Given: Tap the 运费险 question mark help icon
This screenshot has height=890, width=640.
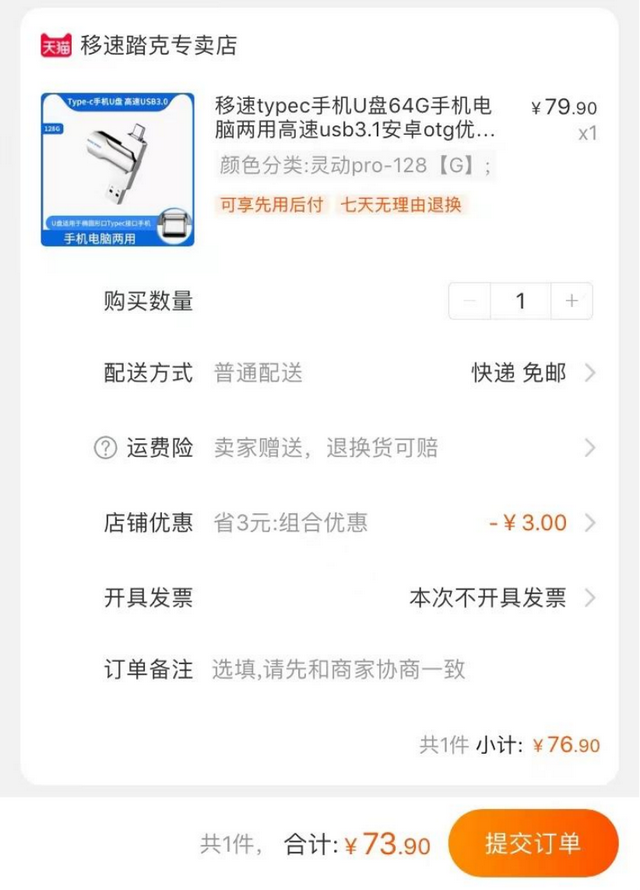Looking at the screenshot, I should point(105,448).
